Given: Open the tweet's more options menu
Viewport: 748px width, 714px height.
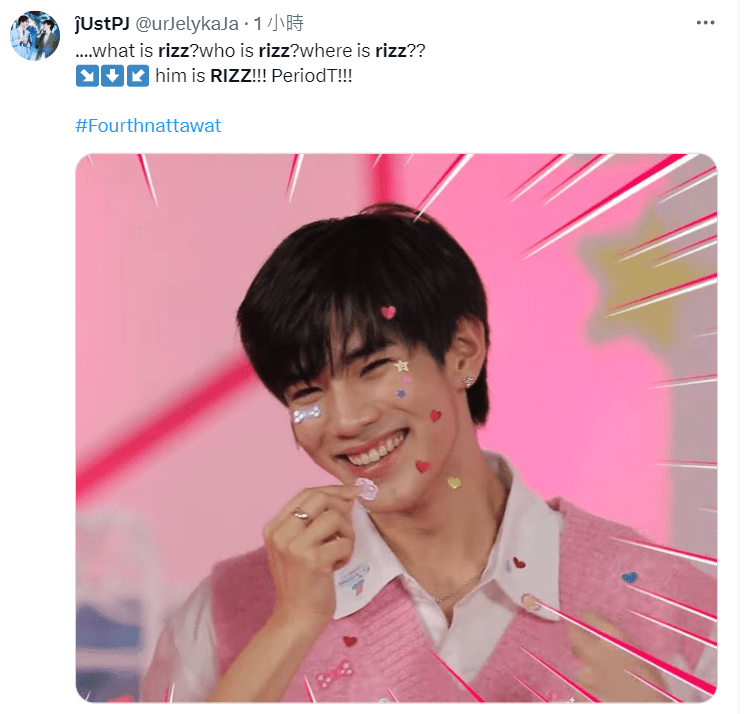Looking at the screenshot, I should pos(708,24).
